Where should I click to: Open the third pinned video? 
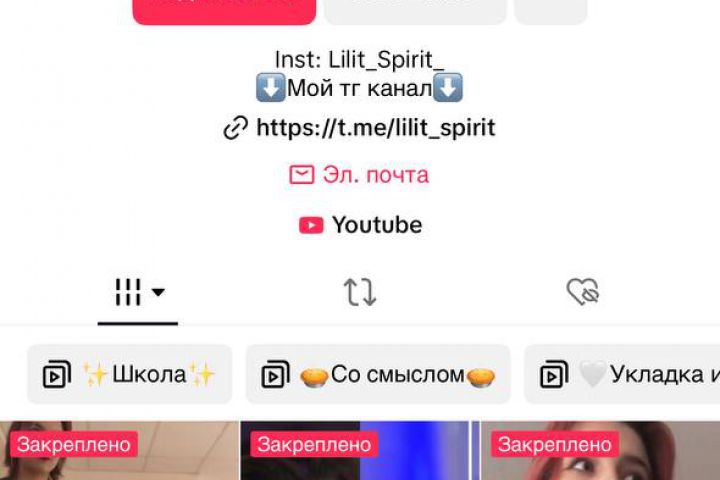(x=600, y=455)
